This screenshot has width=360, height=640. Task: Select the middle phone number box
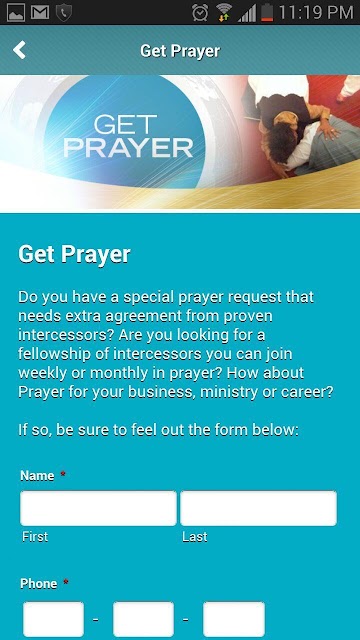pos(143,620)
